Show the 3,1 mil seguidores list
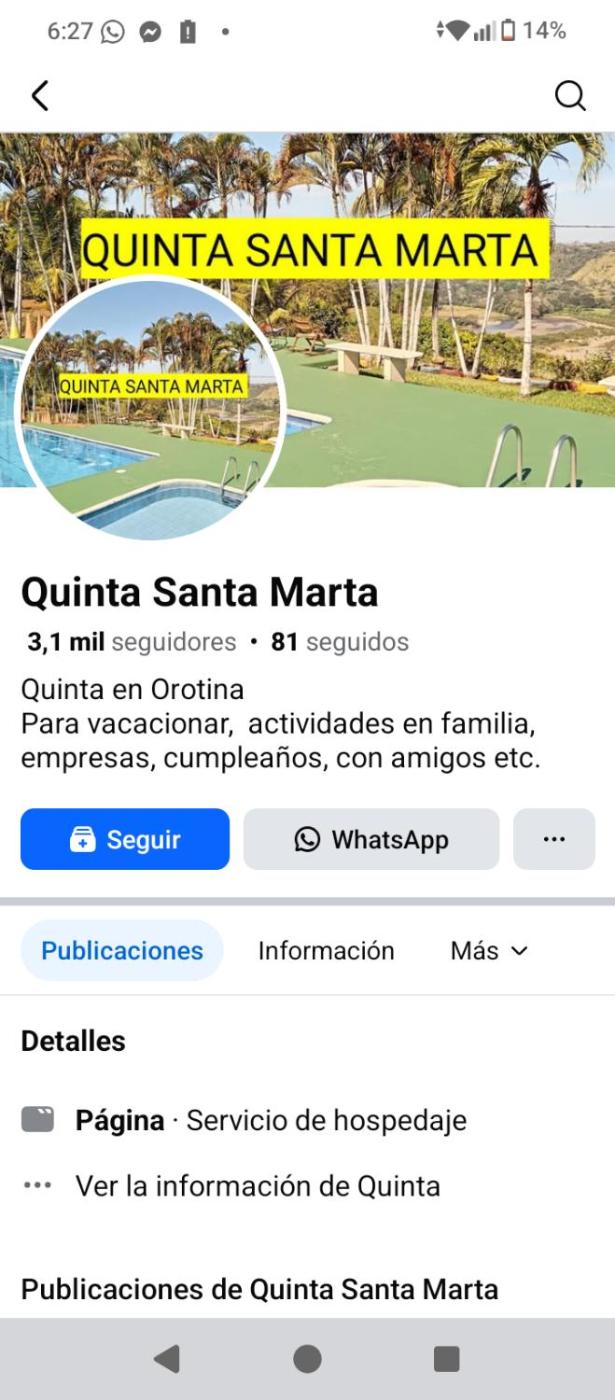 (131, 642)
